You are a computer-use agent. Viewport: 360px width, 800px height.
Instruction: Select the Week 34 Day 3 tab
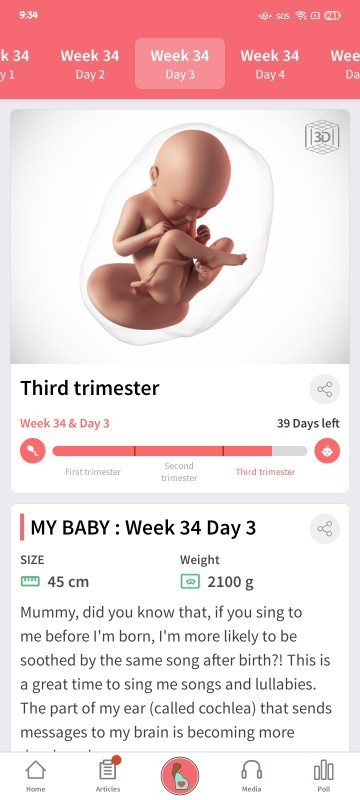[180, 64]
